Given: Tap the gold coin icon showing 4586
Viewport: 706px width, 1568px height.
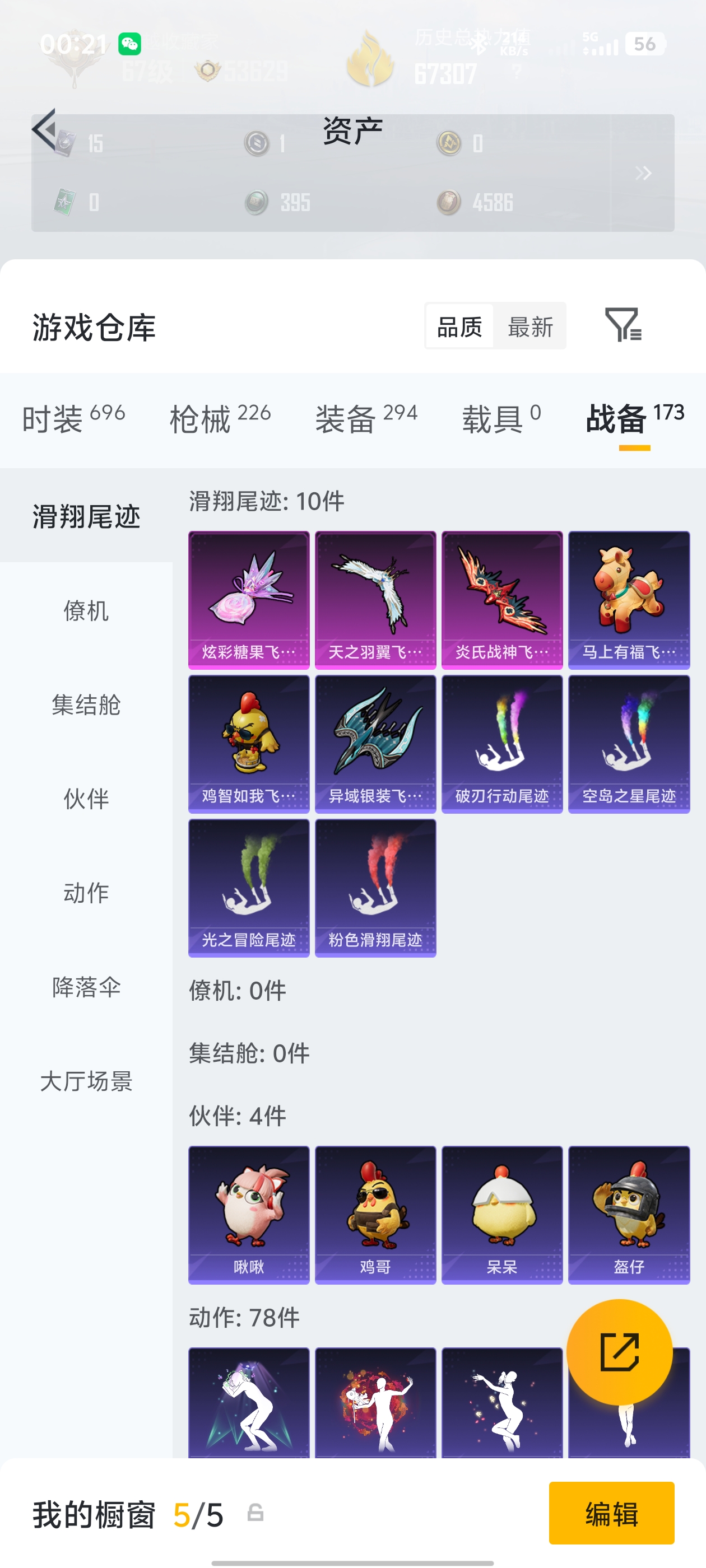Looking at the screenshot, I should click(x=449, y=200).
